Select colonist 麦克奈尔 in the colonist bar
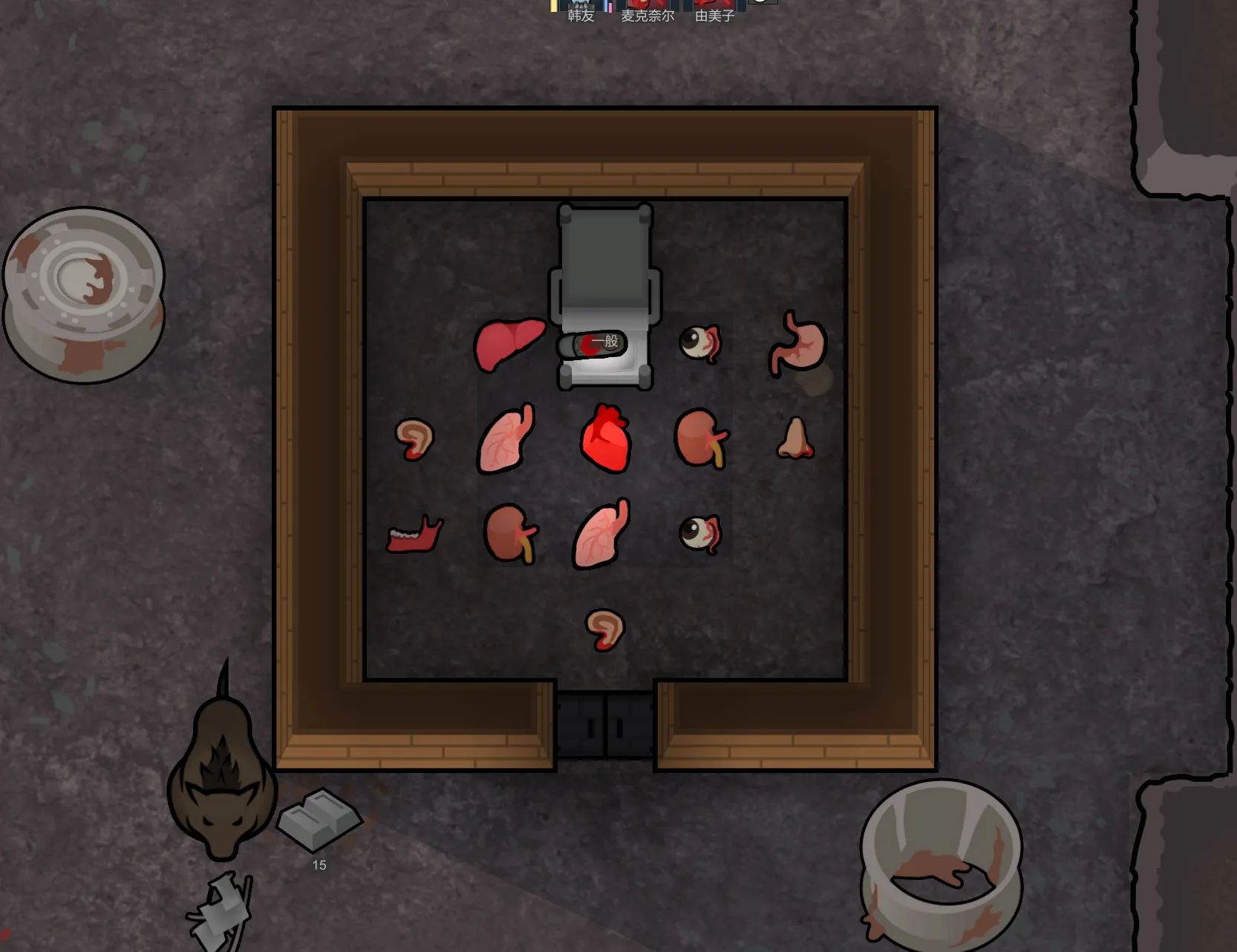This screenshot has width=1237, height=952. (647, 7)
